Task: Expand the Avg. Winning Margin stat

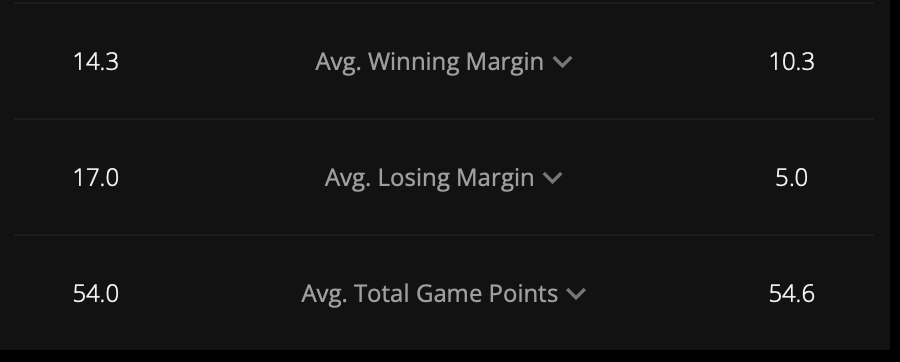Action: pos(444,61)
